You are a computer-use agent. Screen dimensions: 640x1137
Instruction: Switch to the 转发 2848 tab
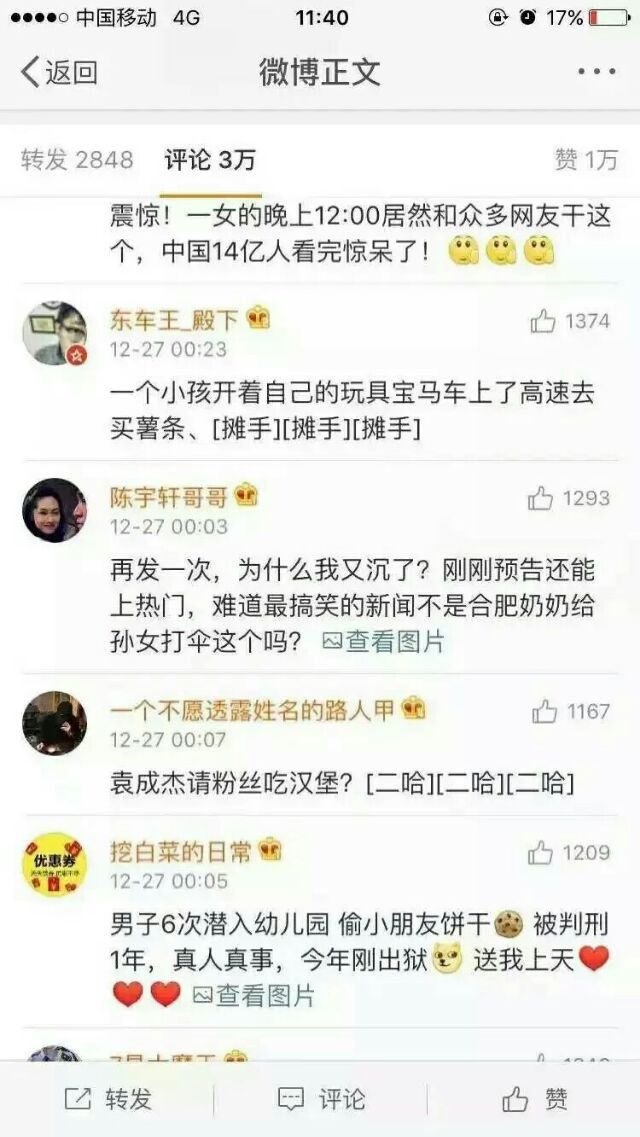coord(77,160)
